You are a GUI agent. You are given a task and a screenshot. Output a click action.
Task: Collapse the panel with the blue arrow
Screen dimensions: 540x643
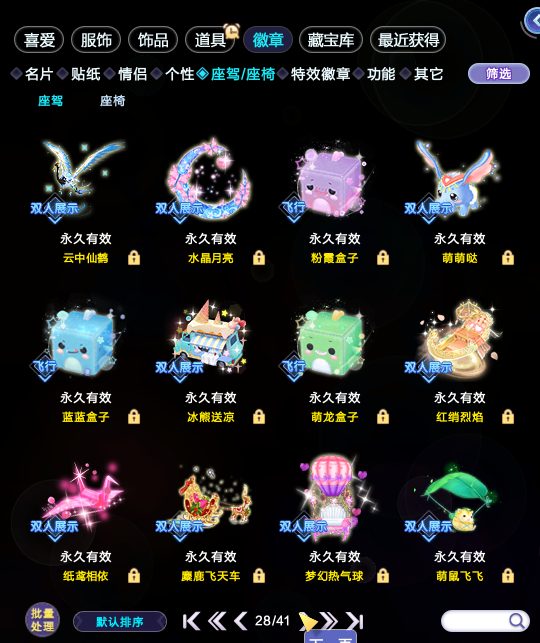click(x=533, y=21)
